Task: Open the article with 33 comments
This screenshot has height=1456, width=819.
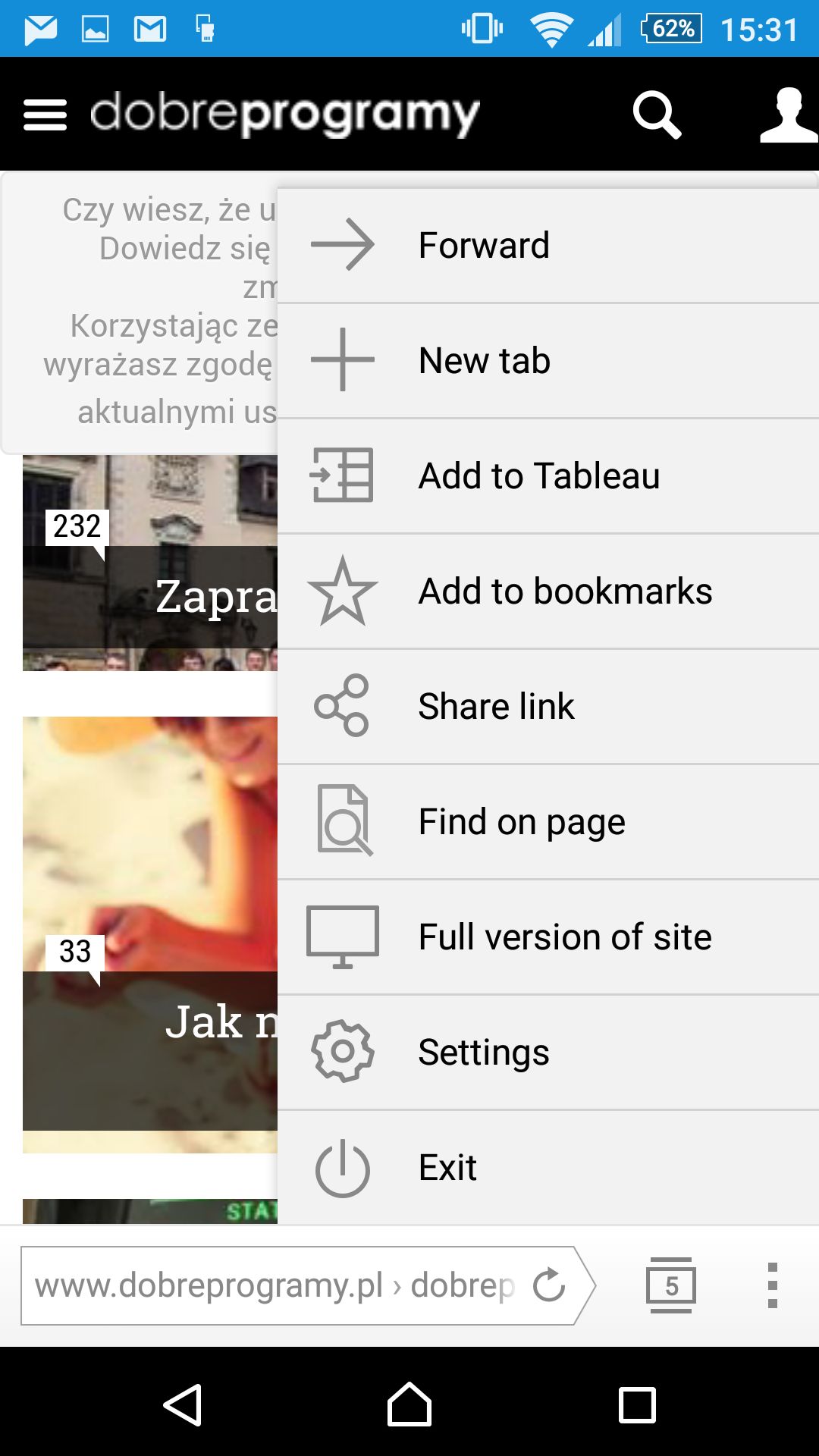Action: [150, 934]
